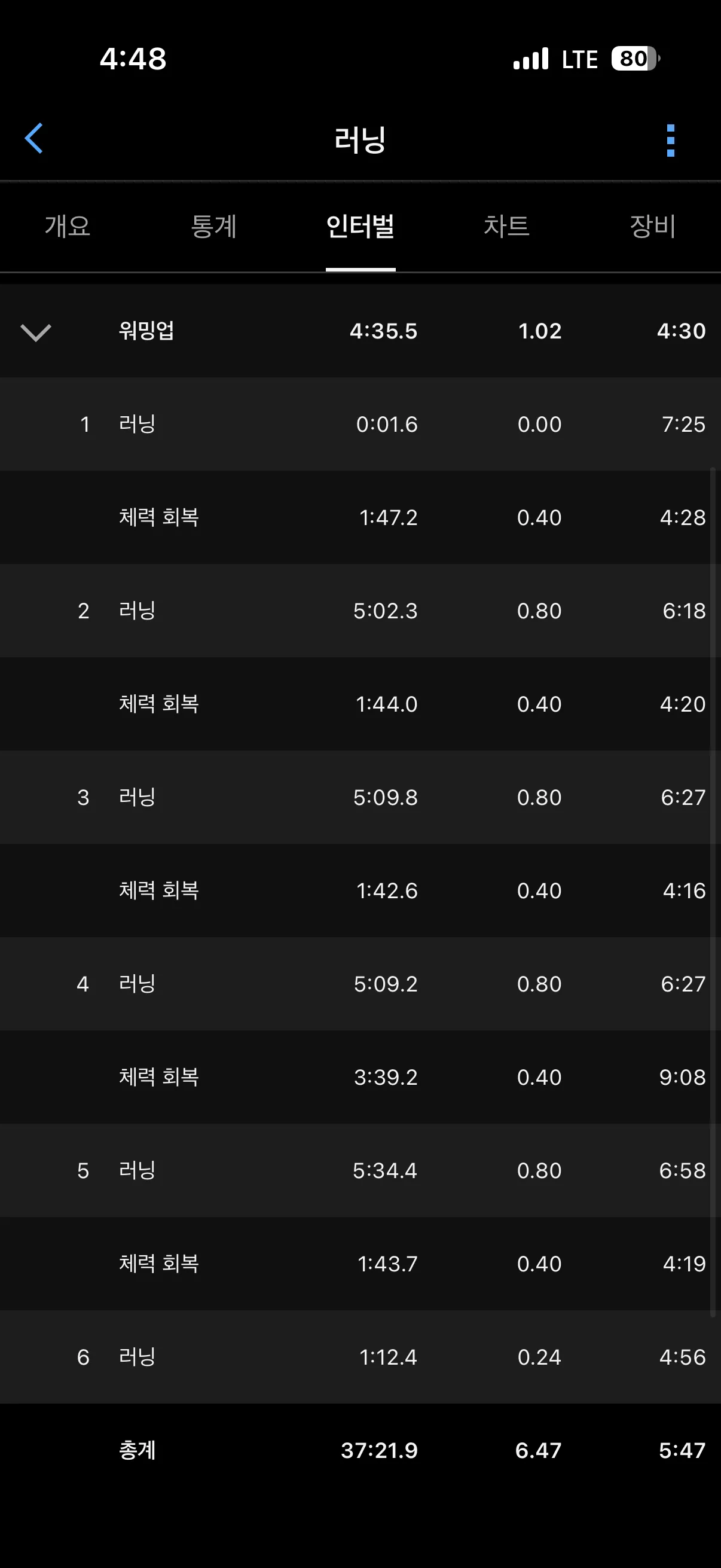This screenshot has height=1568, width=721.
Task: Open the three-dot overflow menu
Action: (671, 141)
